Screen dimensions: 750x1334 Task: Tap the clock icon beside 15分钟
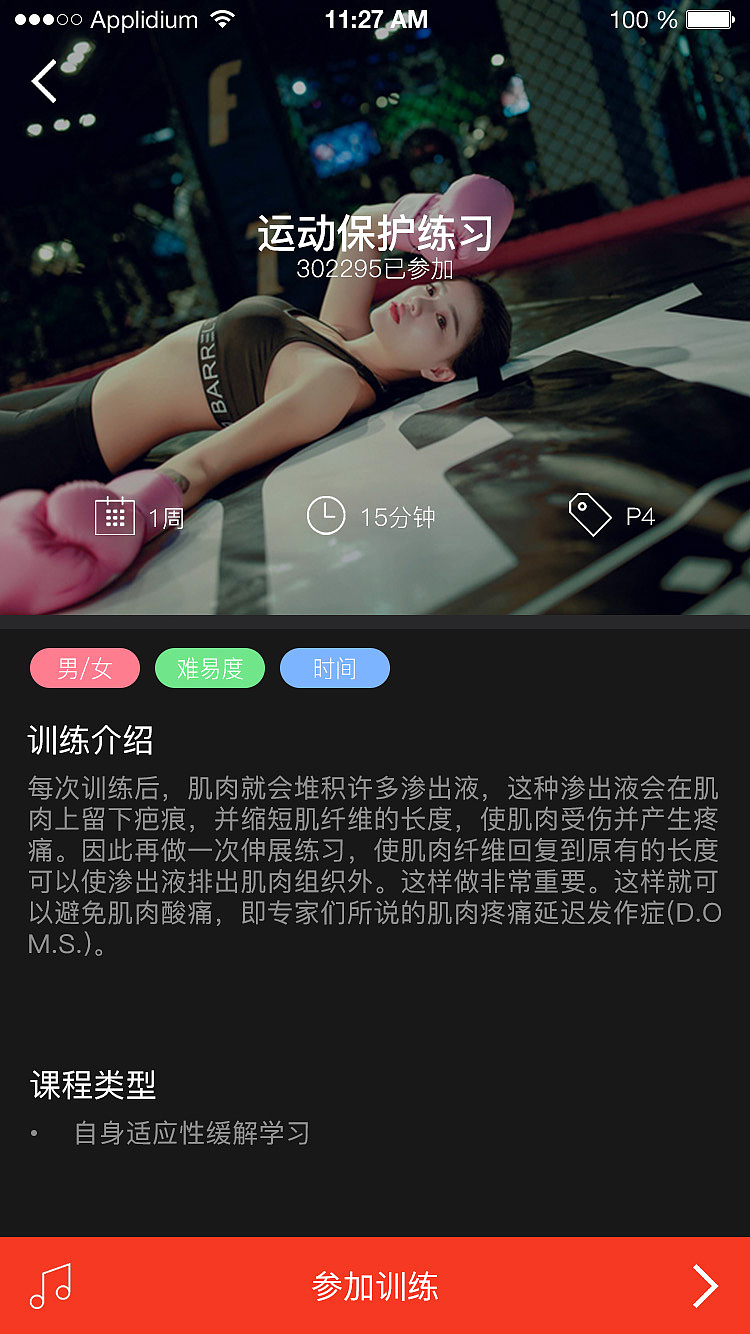(325, 516)
